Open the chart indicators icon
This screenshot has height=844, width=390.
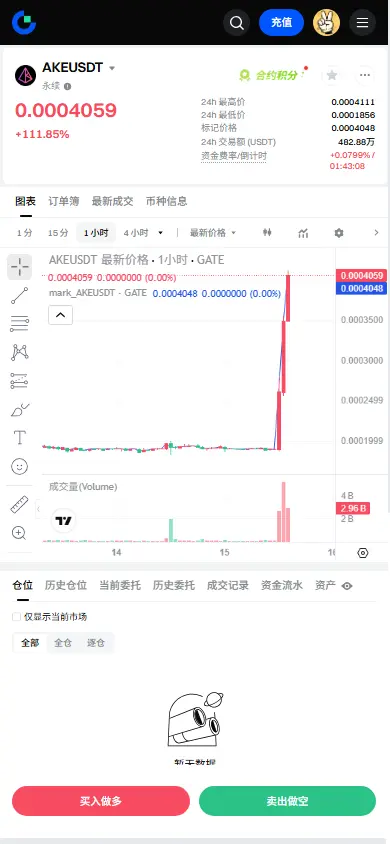[x=303, y=233]
